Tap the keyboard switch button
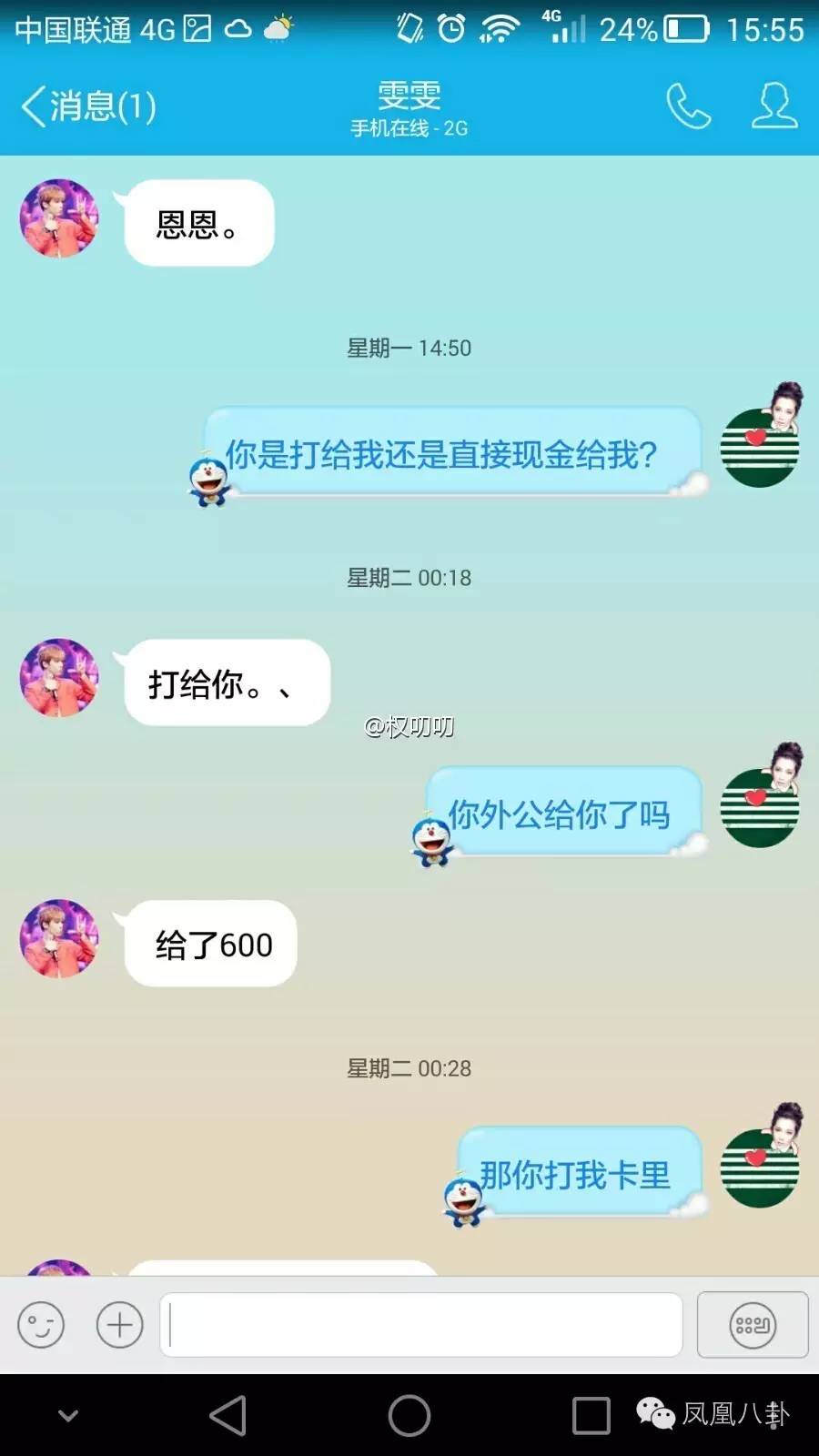Screen dimensions: 819x1456 pos(753,1324)
